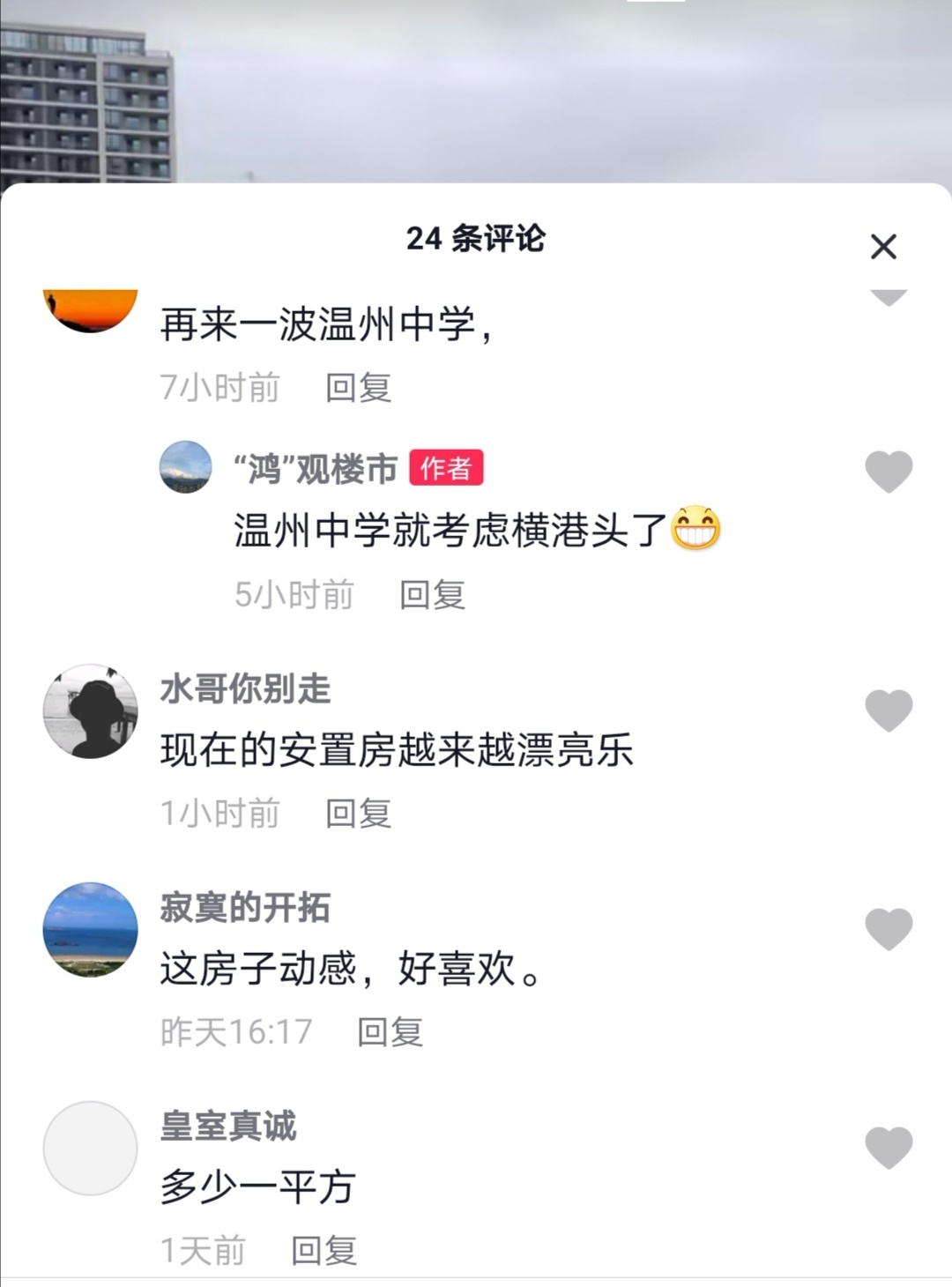View the author "鸿"观楼市's profile avatar
Viewport: 952px width, 1287px height.
point(185,467)
